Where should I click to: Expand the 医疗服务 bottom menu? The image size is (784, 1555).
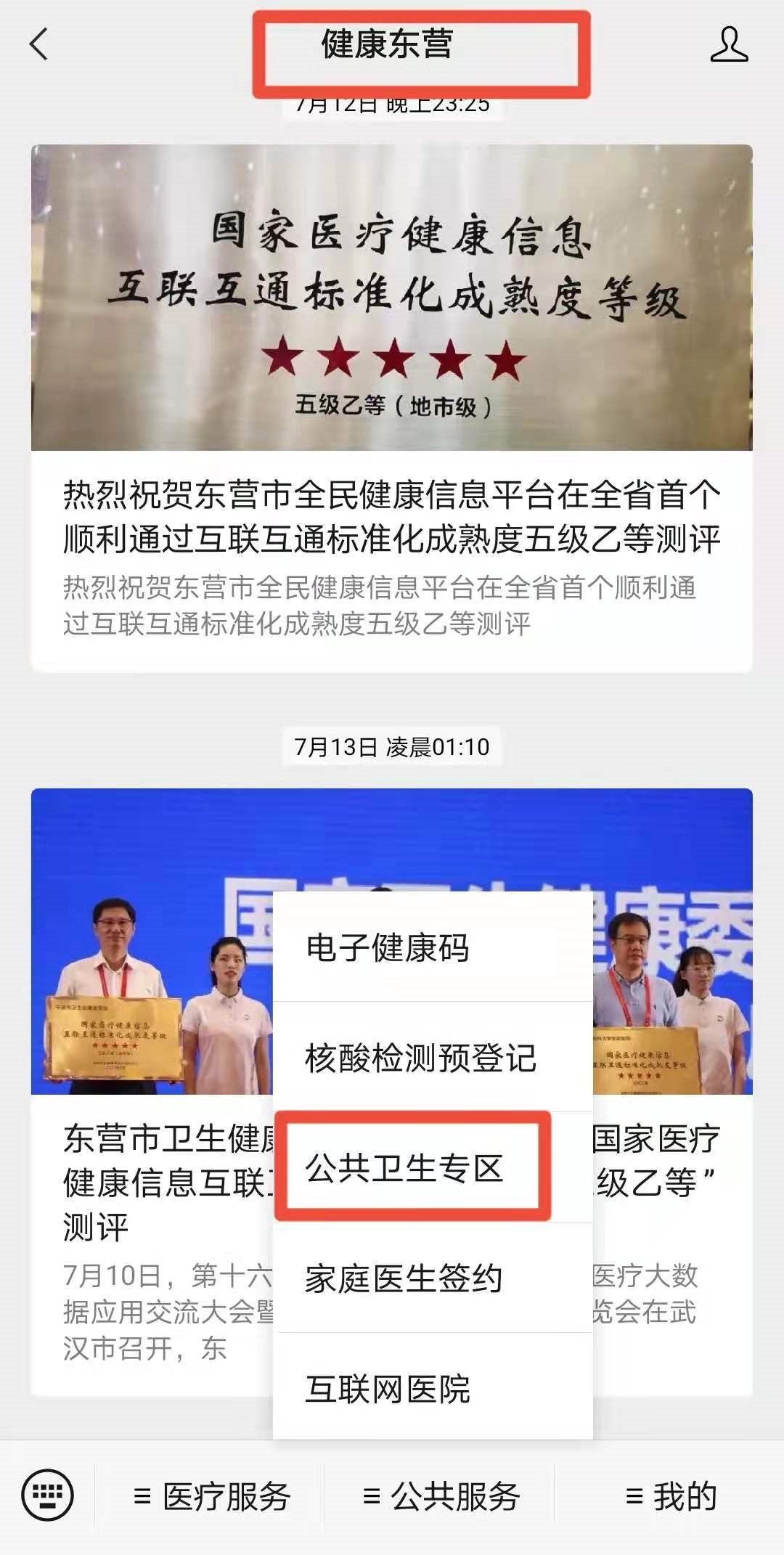[x=212, y=1497]
